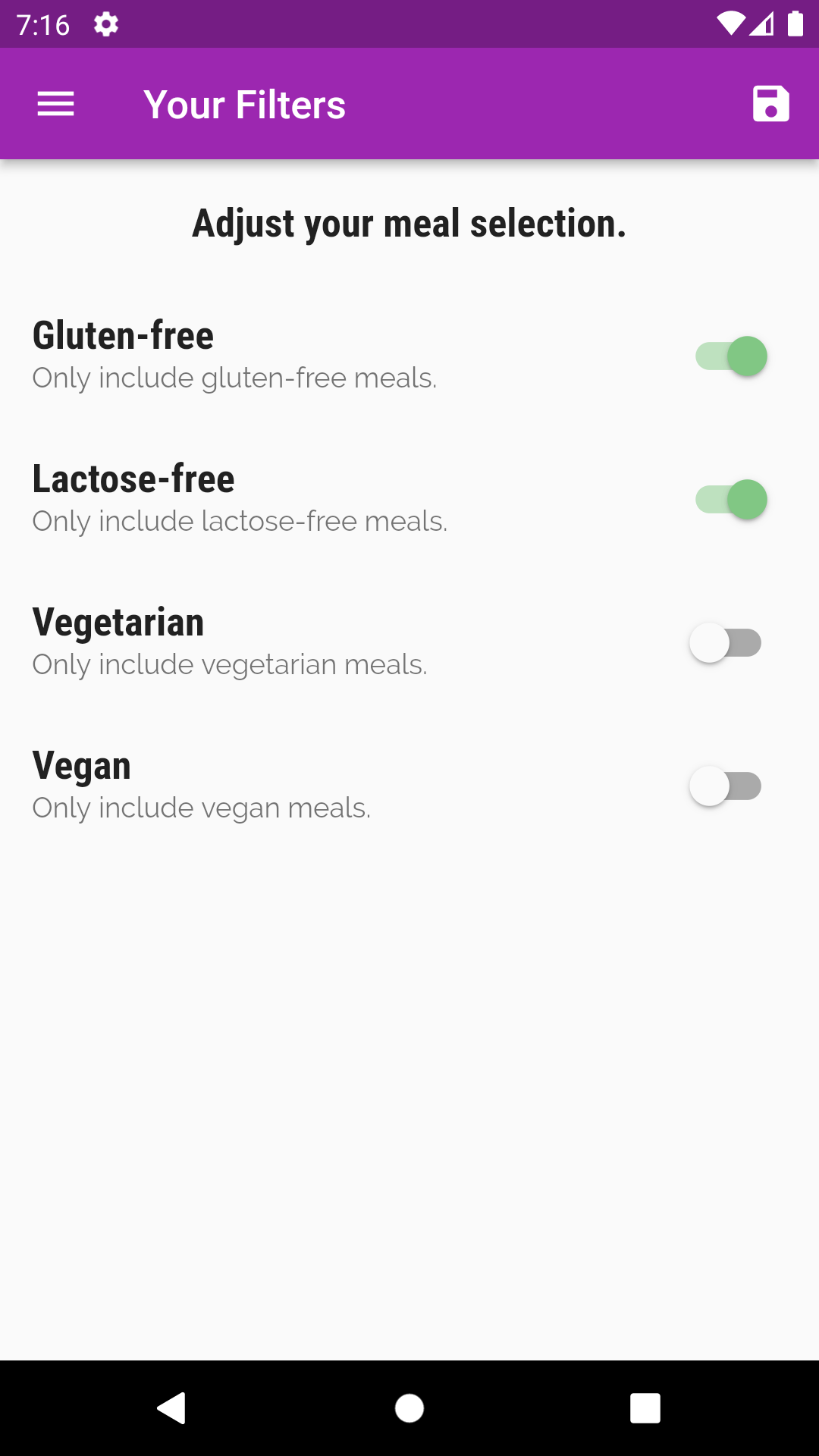Tap the Vegan label text
This screenshot has height=1456, width=819.
pos(80,765)
